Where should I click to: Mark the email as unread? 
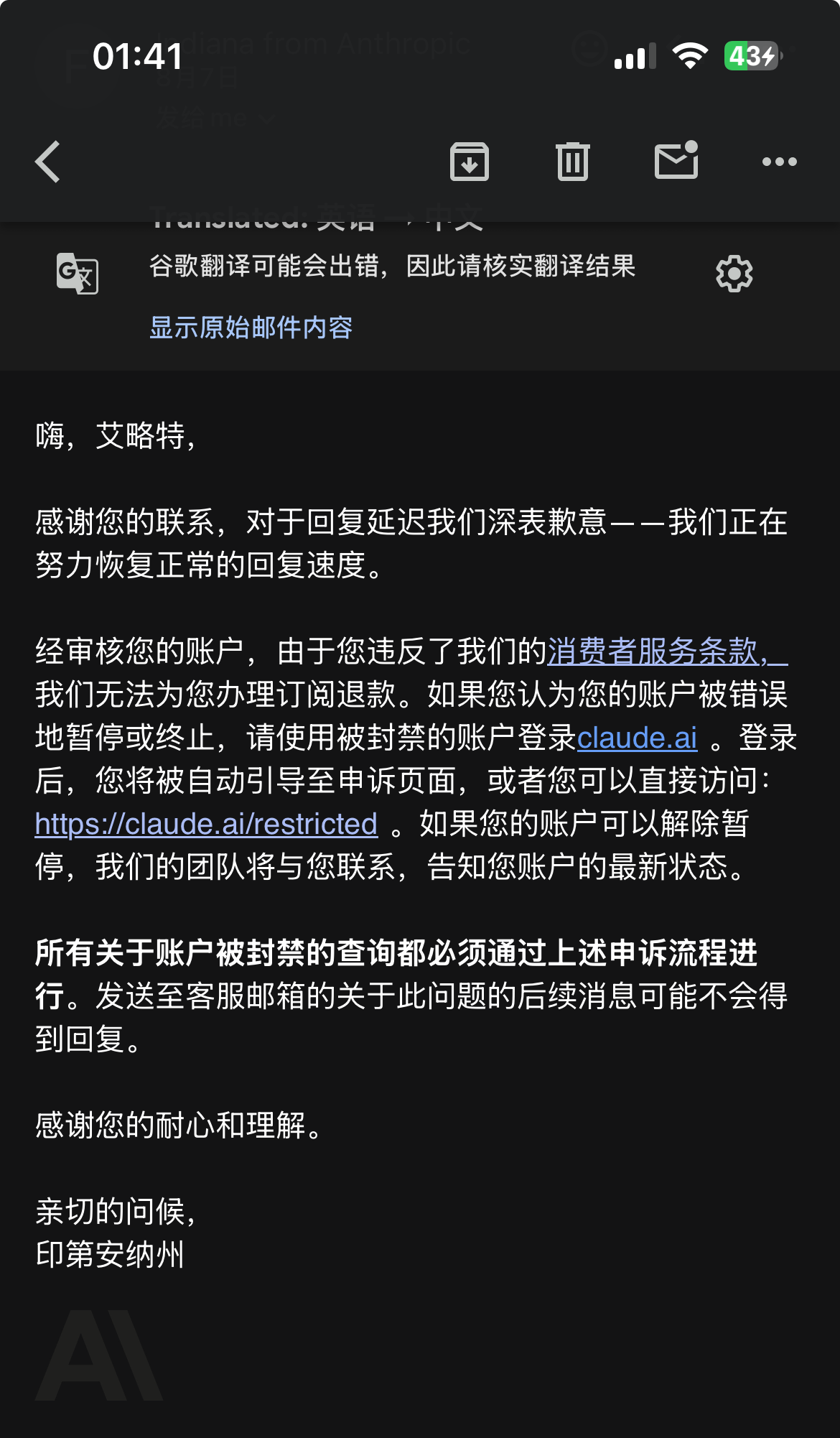[x=676, y=159]
